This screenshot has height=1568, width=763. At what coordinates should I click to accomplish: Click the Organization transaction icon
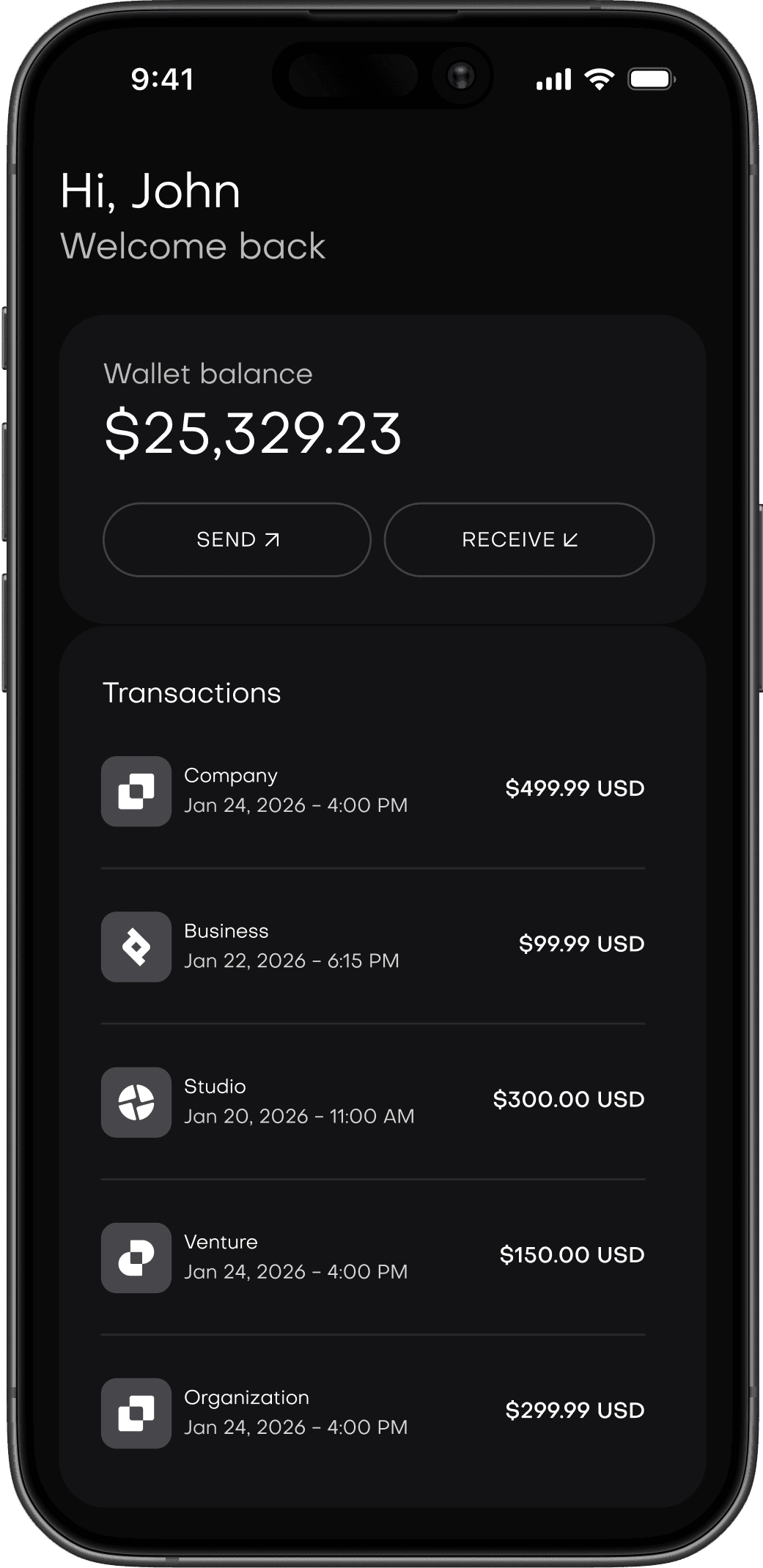click(136, 1413)
